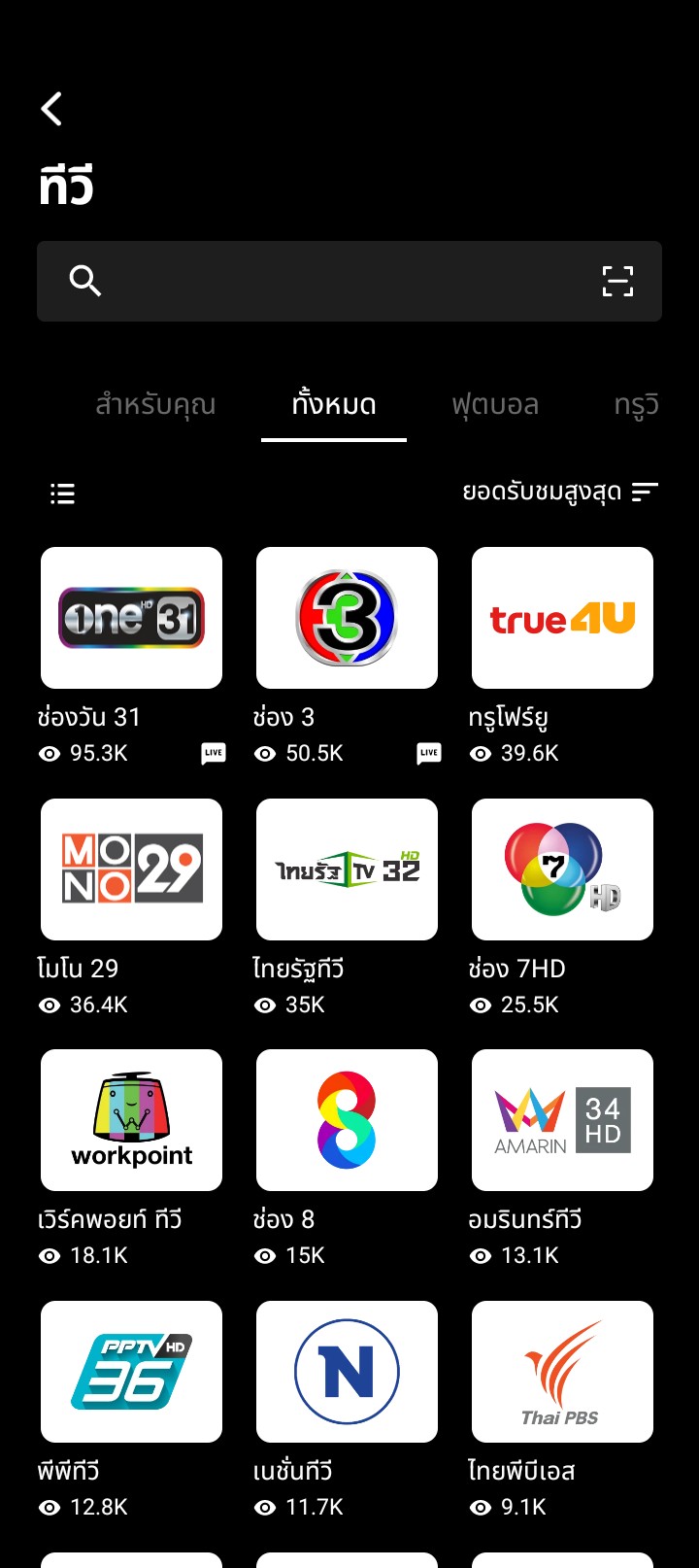
Task: Switch to the ทรูวิ tab
Action: tap(637, 404)
